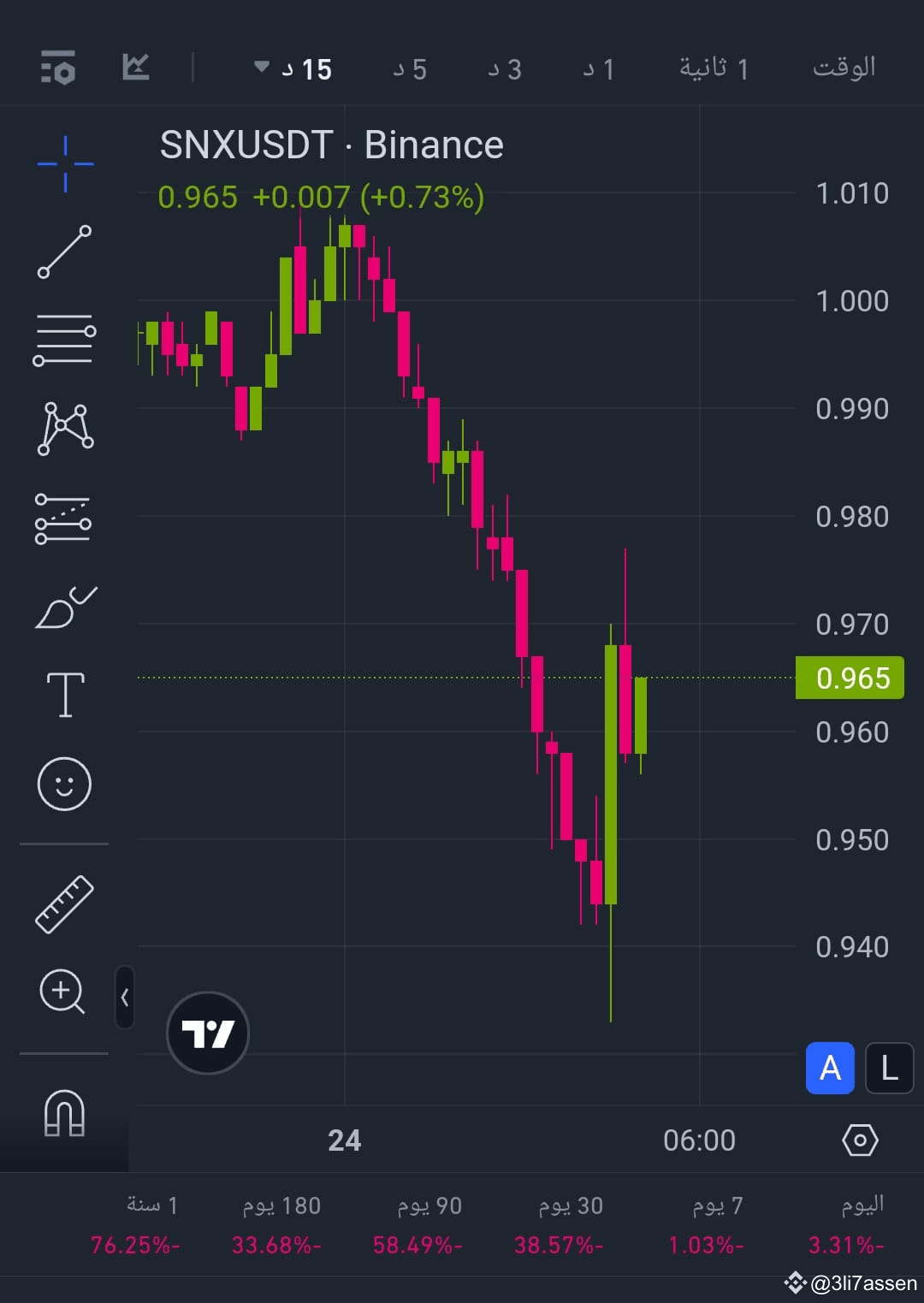Select the trend line drawing tool
The width and height of the screenshot is (924, 1303).
(63, 251)
